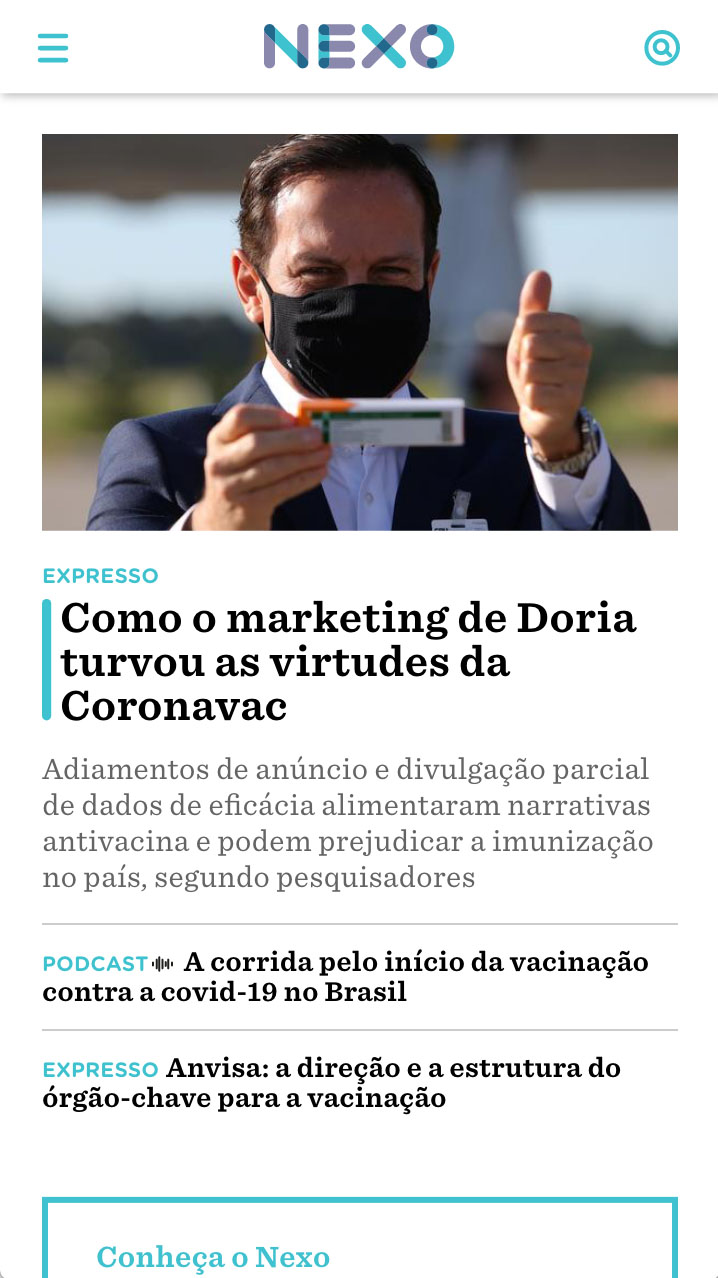Screen dimensions: 718x1278
Task: Open the Anvisa structure article
Action: click(x=331, y=1083)
